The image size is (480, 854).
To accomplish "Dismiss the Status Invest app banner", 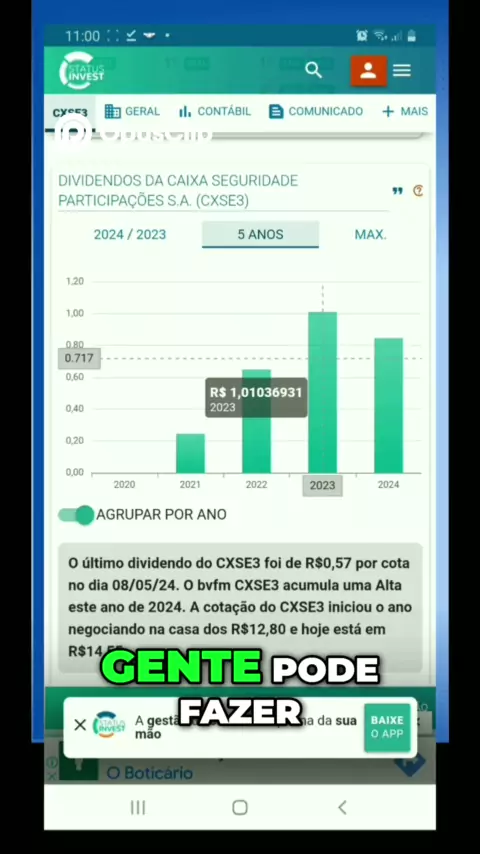I will [80, 725].
